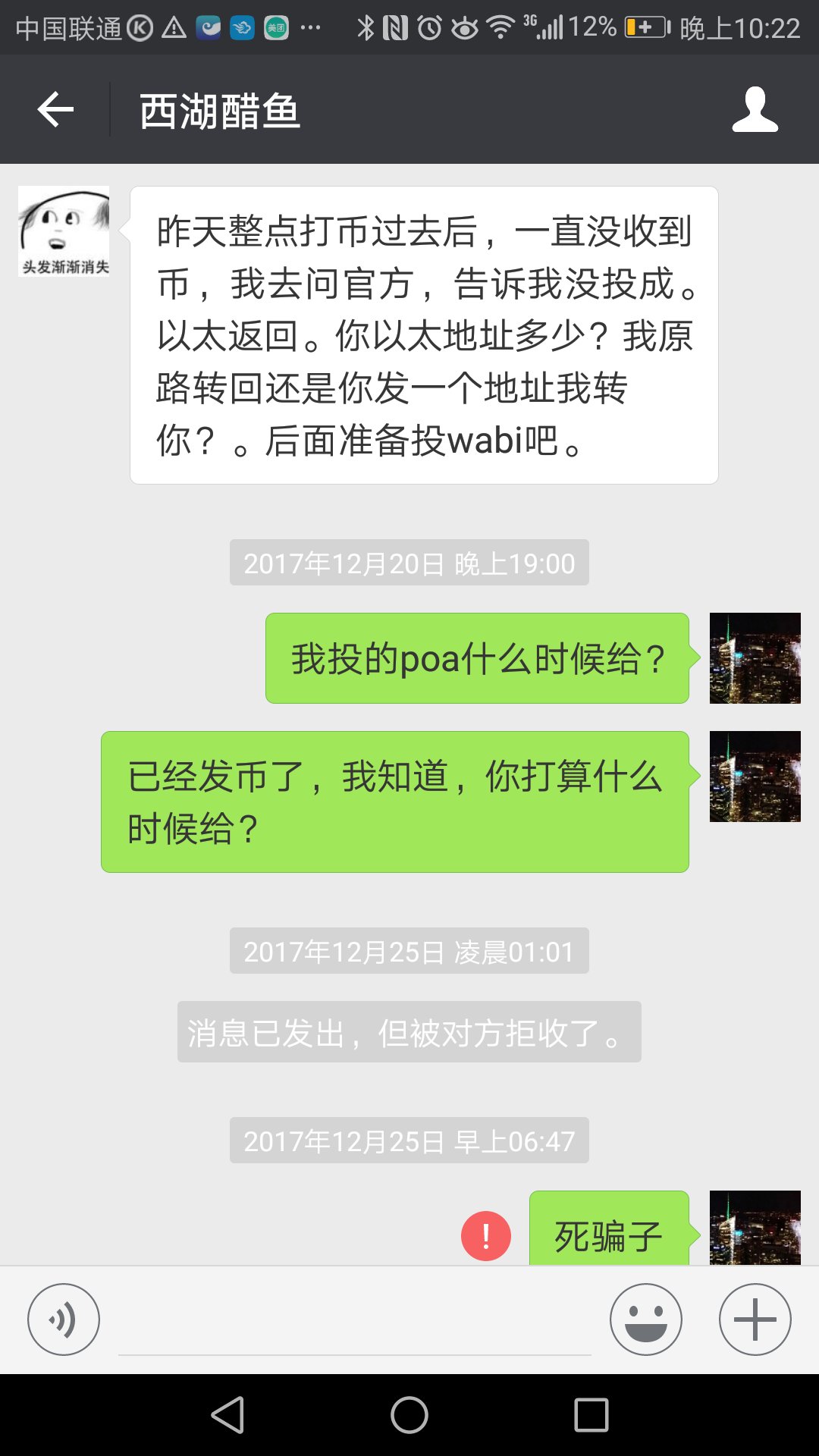
Task: Tap my avatar beside the poa message
Action: tap(755, 658)
